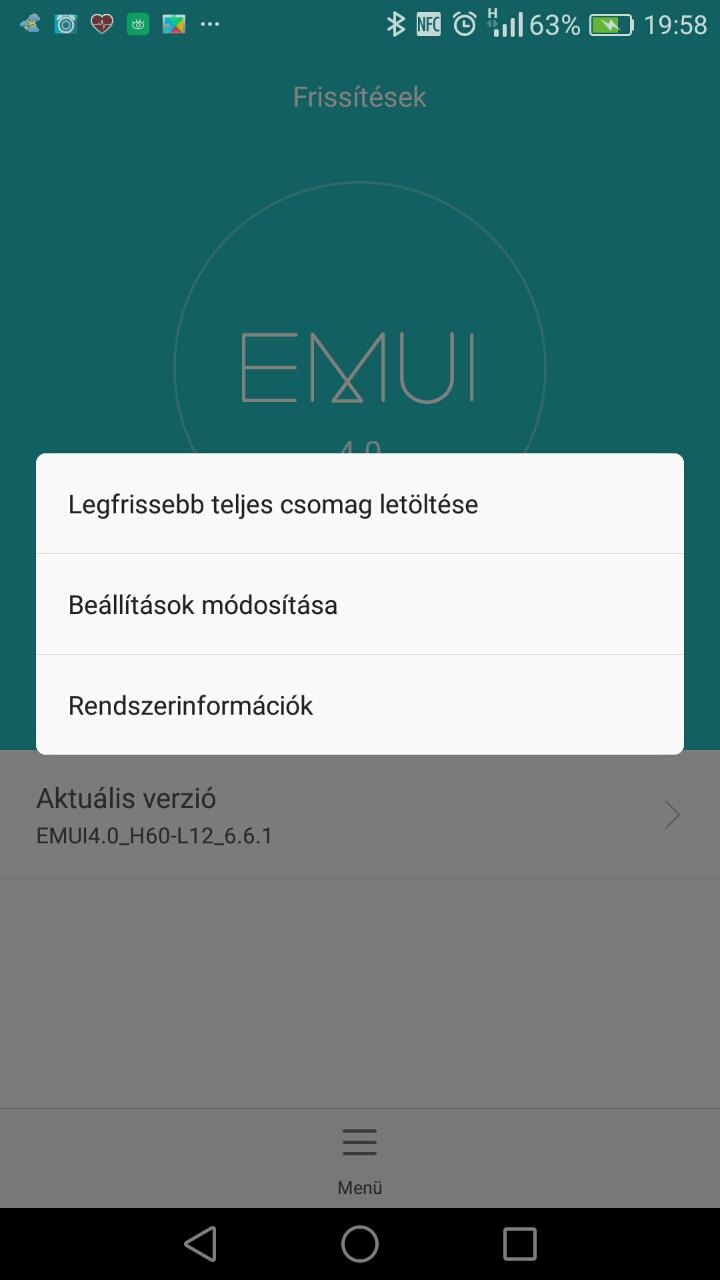This screenshot has height=1280, width=720.
Task: Tap the Menü button
Action: coord(360,1158)
